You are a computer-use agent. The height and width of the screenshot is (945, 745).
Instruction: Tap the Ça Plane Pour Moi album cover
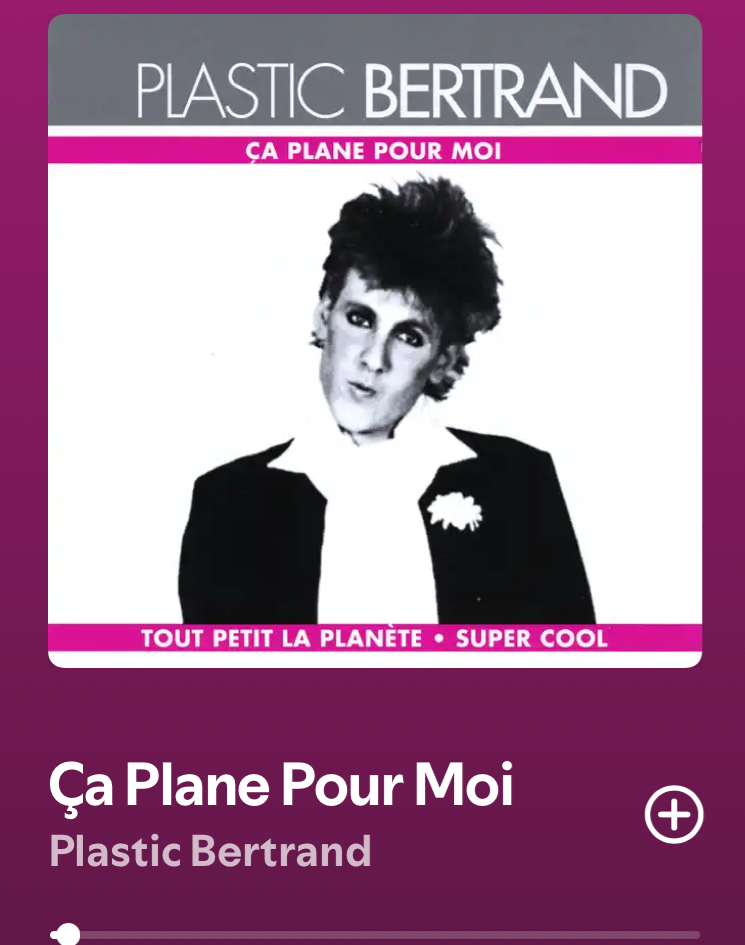point(375,340)
